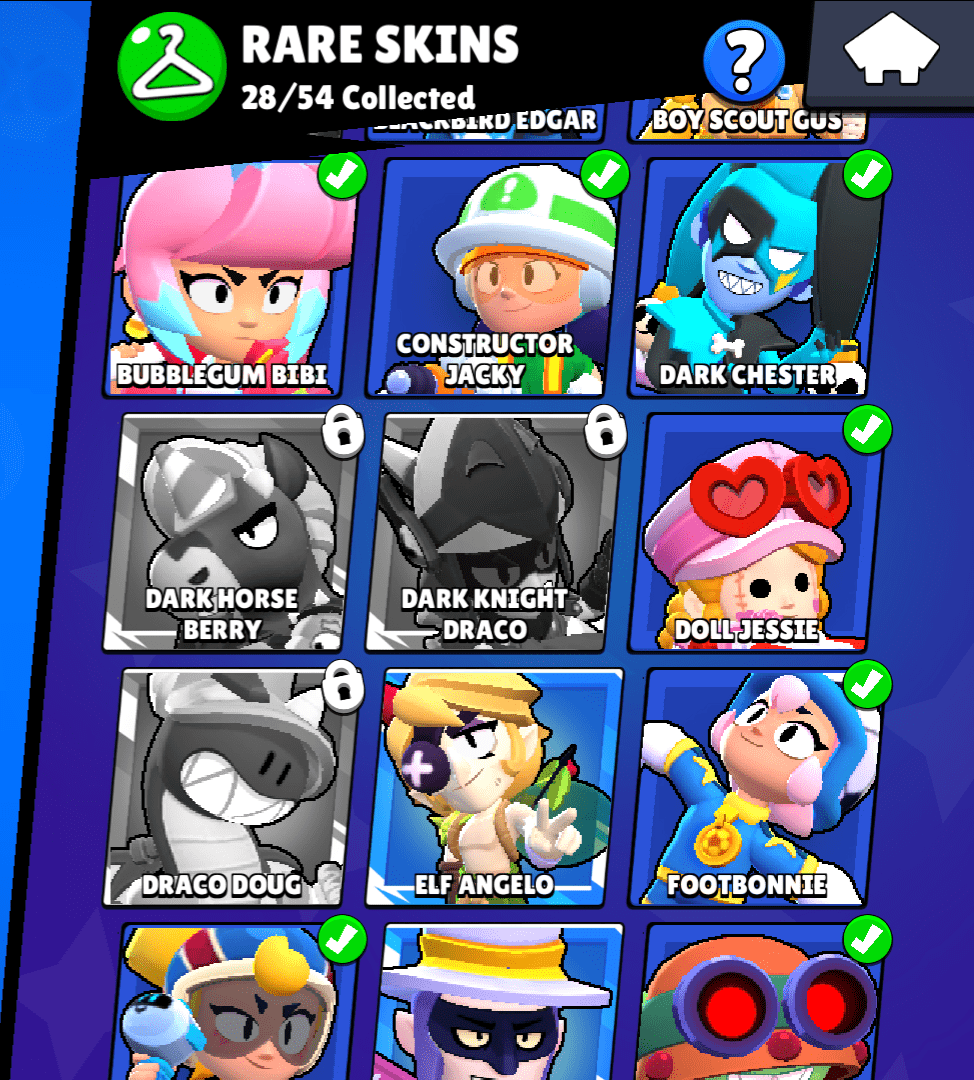
Task: Select the Elf Angelo skin
Action: (496, 788)
